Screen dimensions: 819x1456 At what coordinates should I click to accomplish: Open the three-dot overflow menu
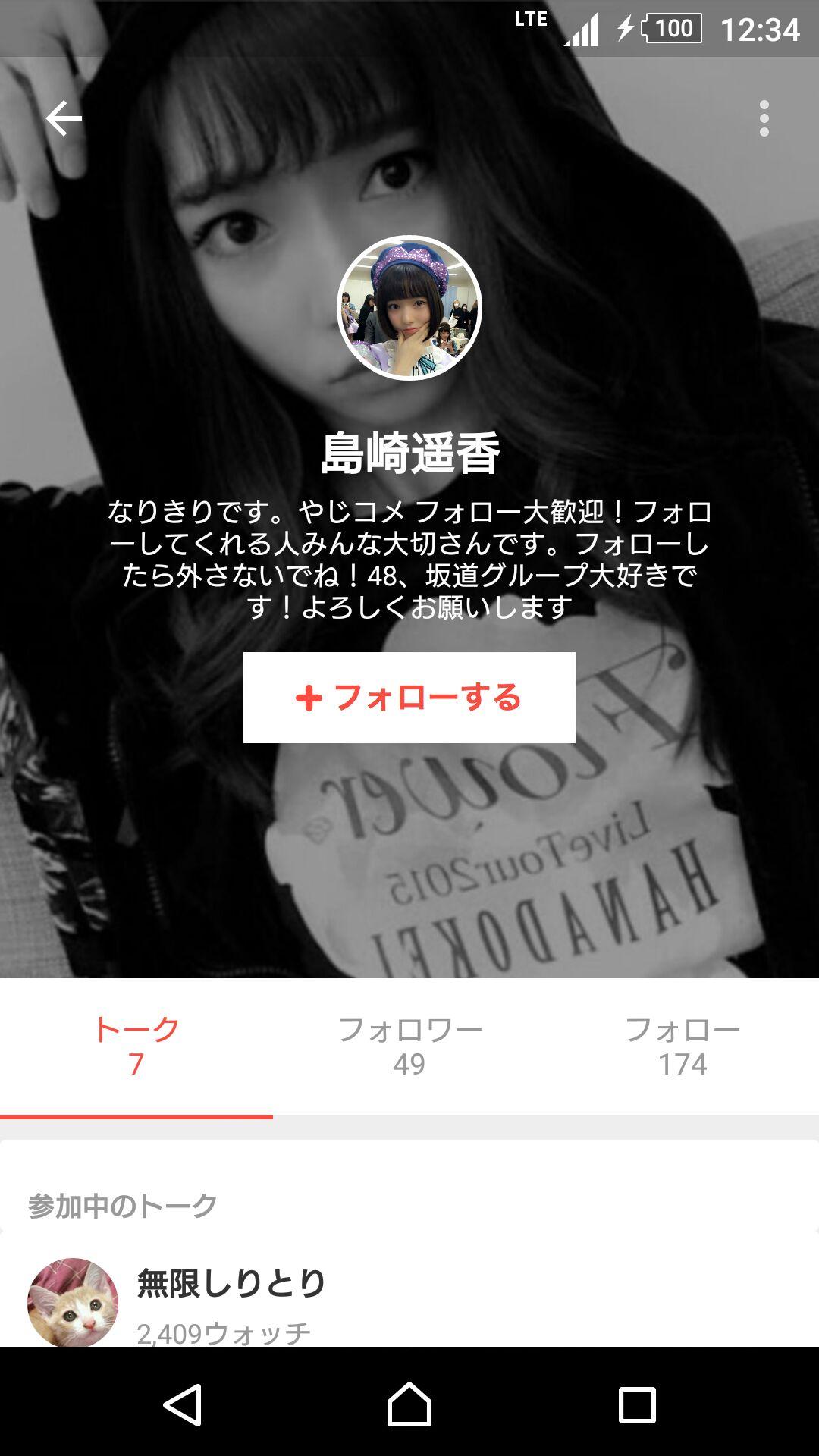tap(764, 118)
